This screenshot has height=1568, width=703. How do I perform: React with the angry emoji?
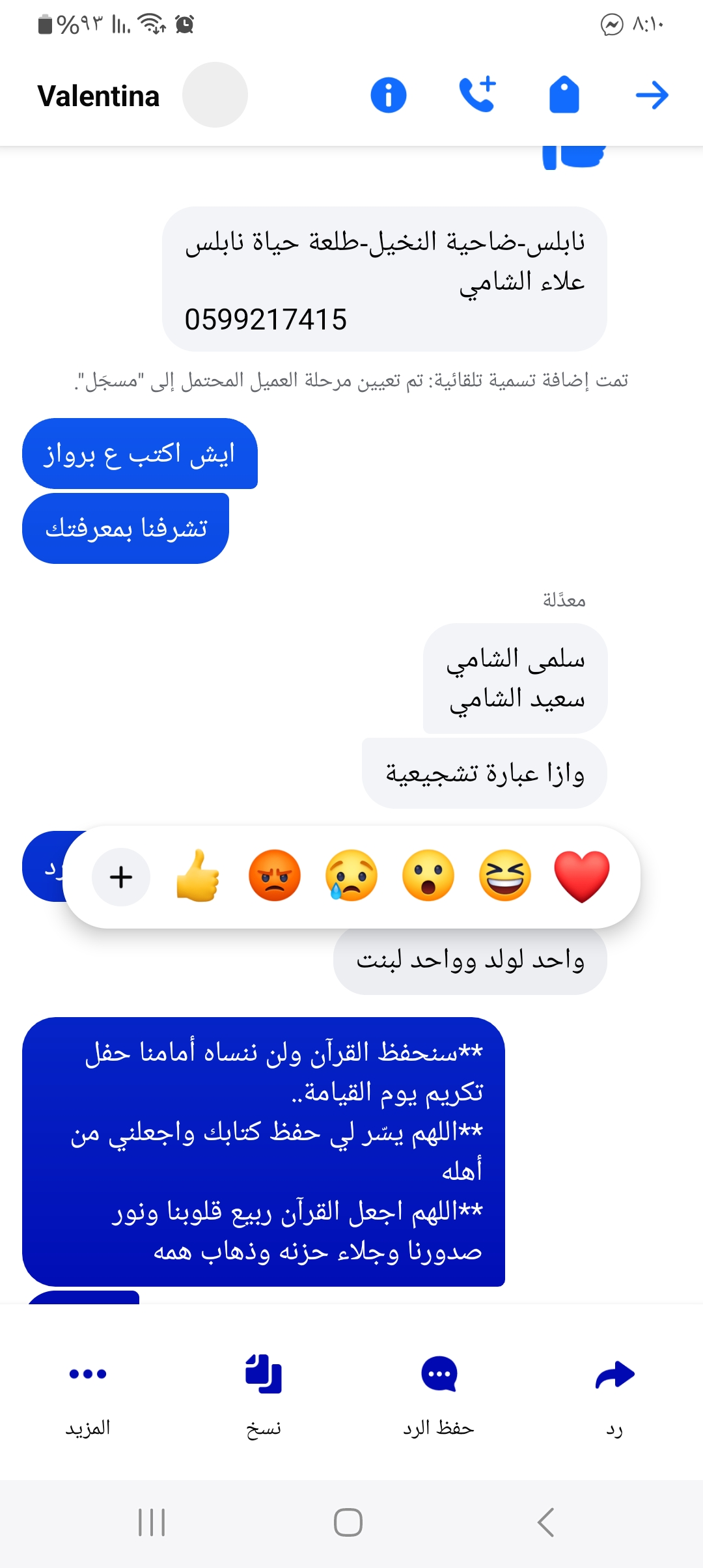point(275,876)
